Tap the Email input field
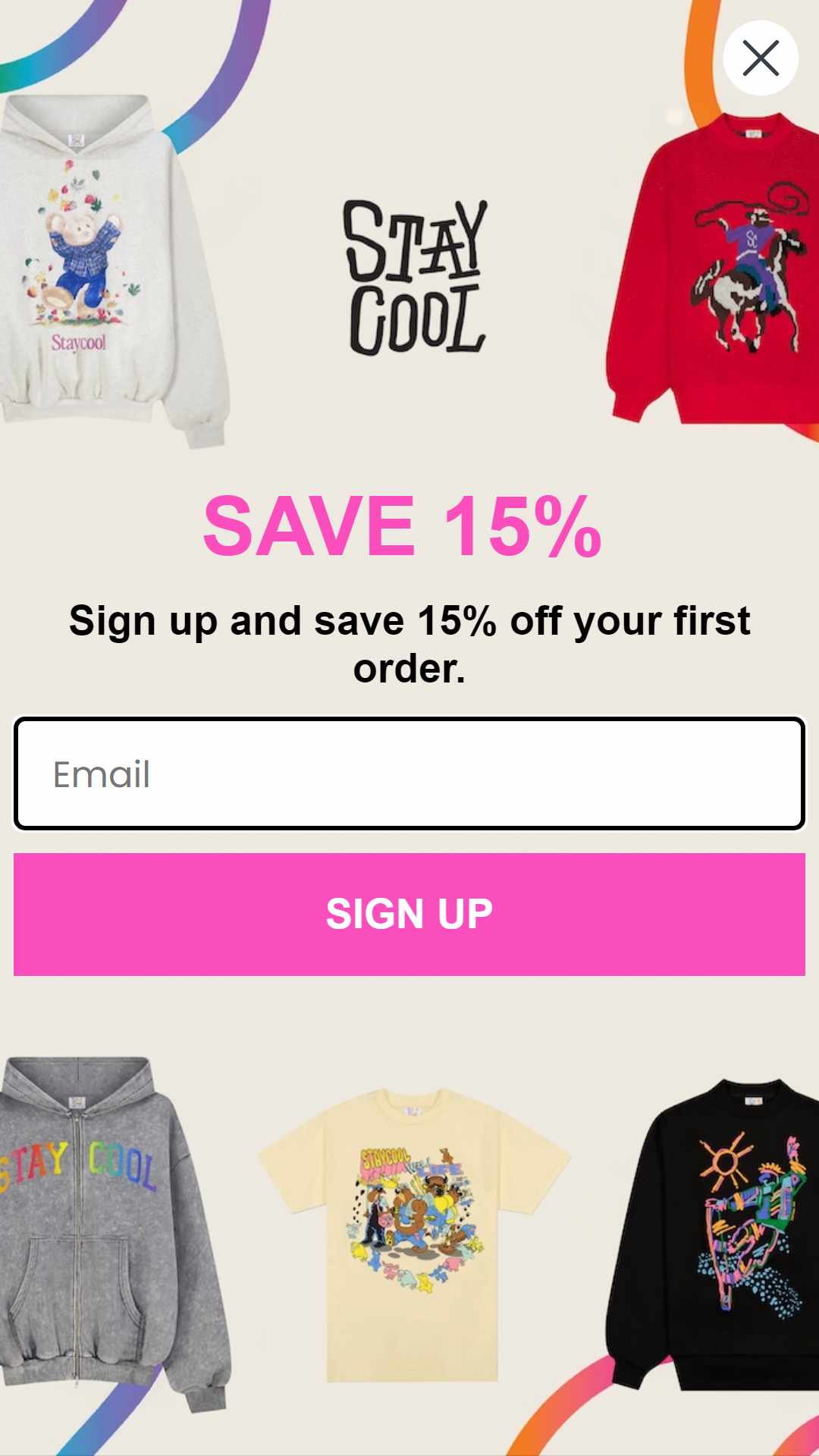The width and height of the screenshot is (819, 1456). click(409, 773)
